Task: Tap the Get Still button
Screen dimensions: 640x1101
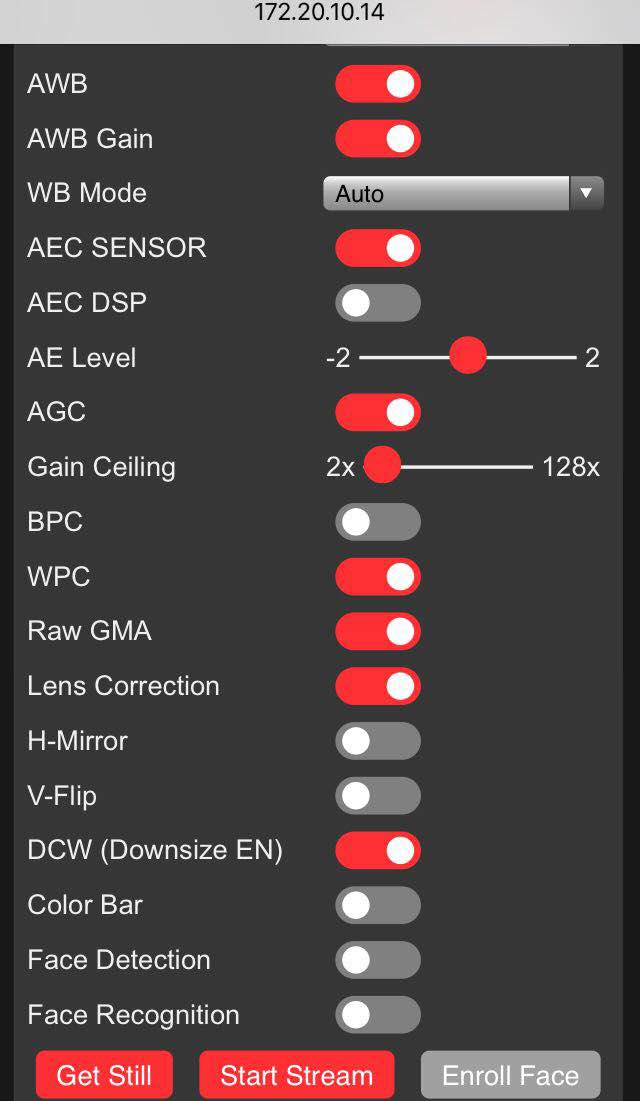Action: [x=104, y=1075]
